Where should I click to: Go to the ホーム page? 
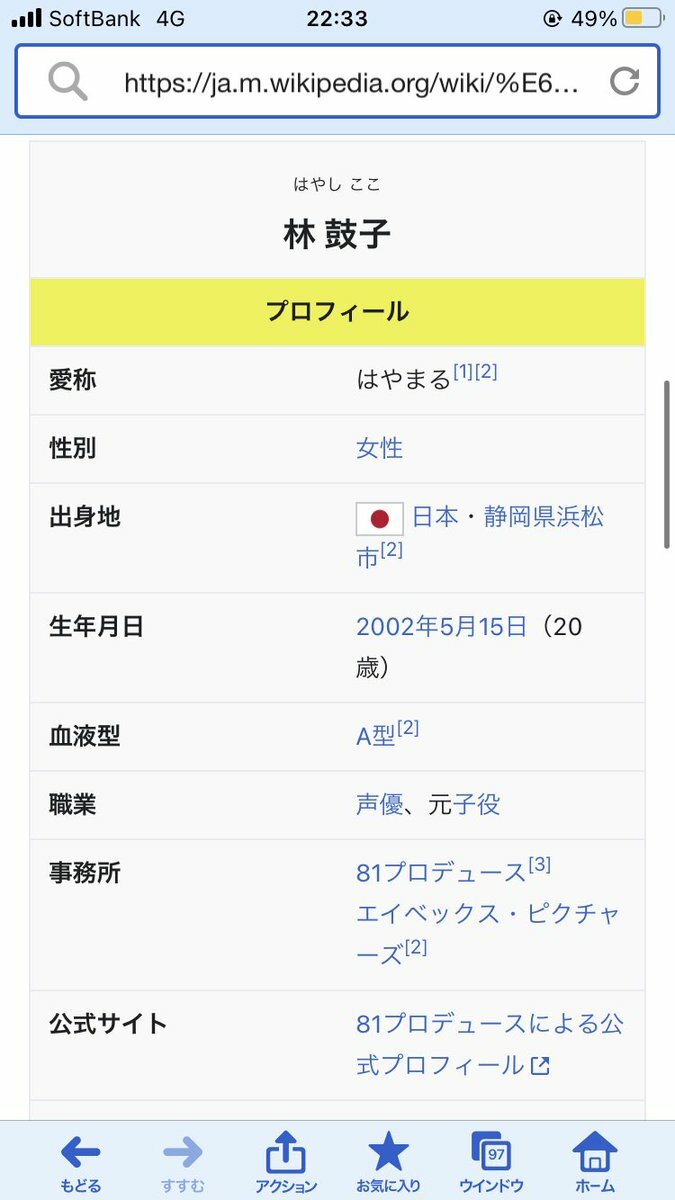[595, 1162]
